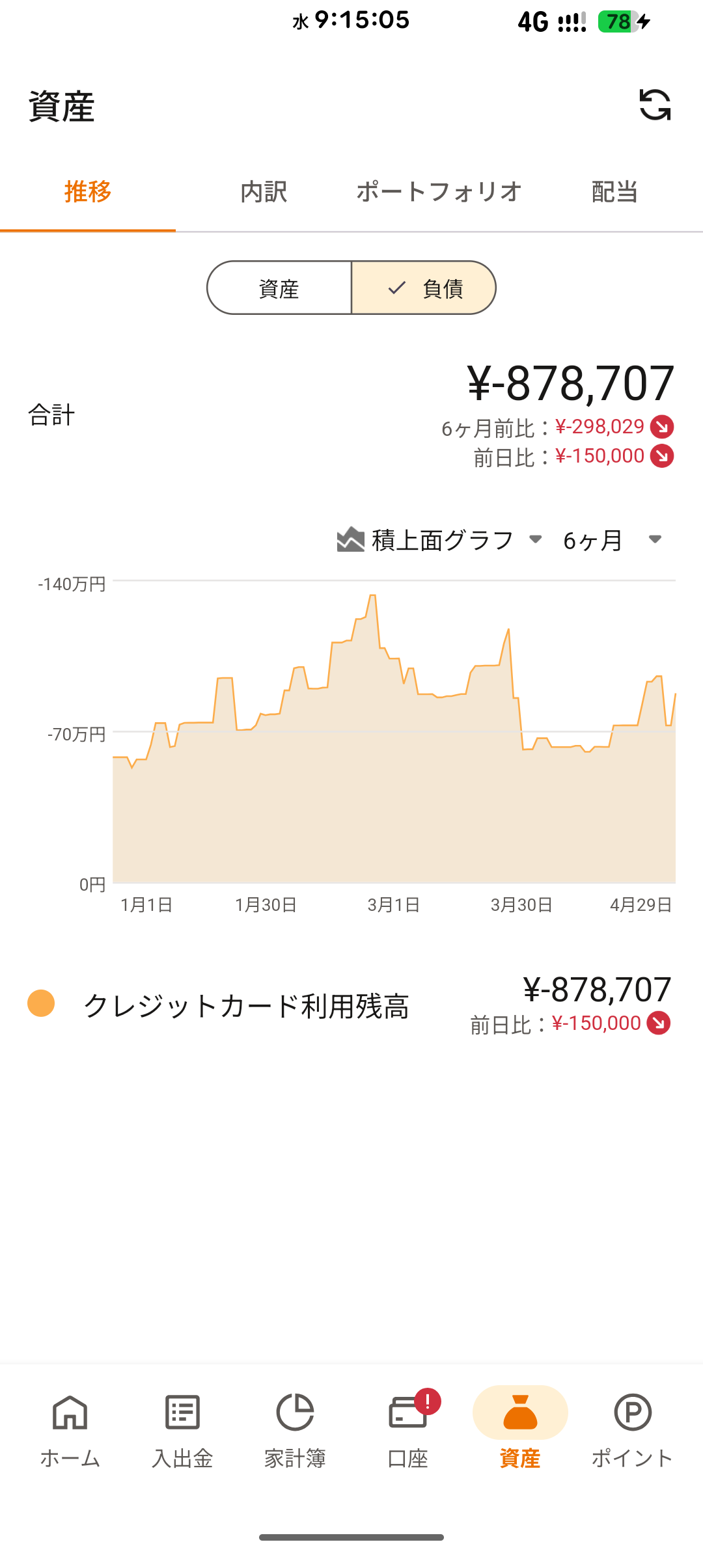The width and height of the screenshot is (703, 1568).
Task: Change the 6ヶ月 period dropdown
Action: pos(612,540)
